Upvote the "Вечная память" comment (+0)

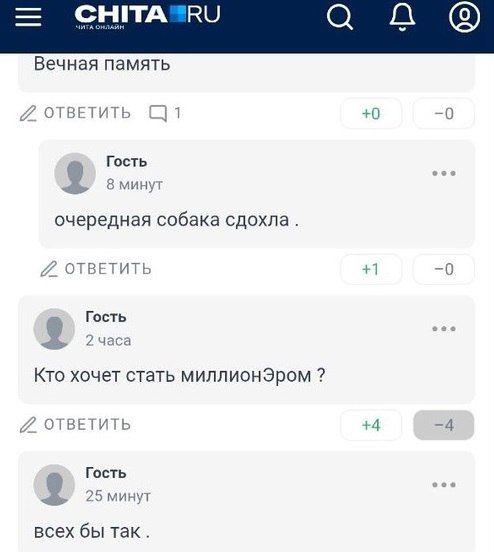point(371,113)
